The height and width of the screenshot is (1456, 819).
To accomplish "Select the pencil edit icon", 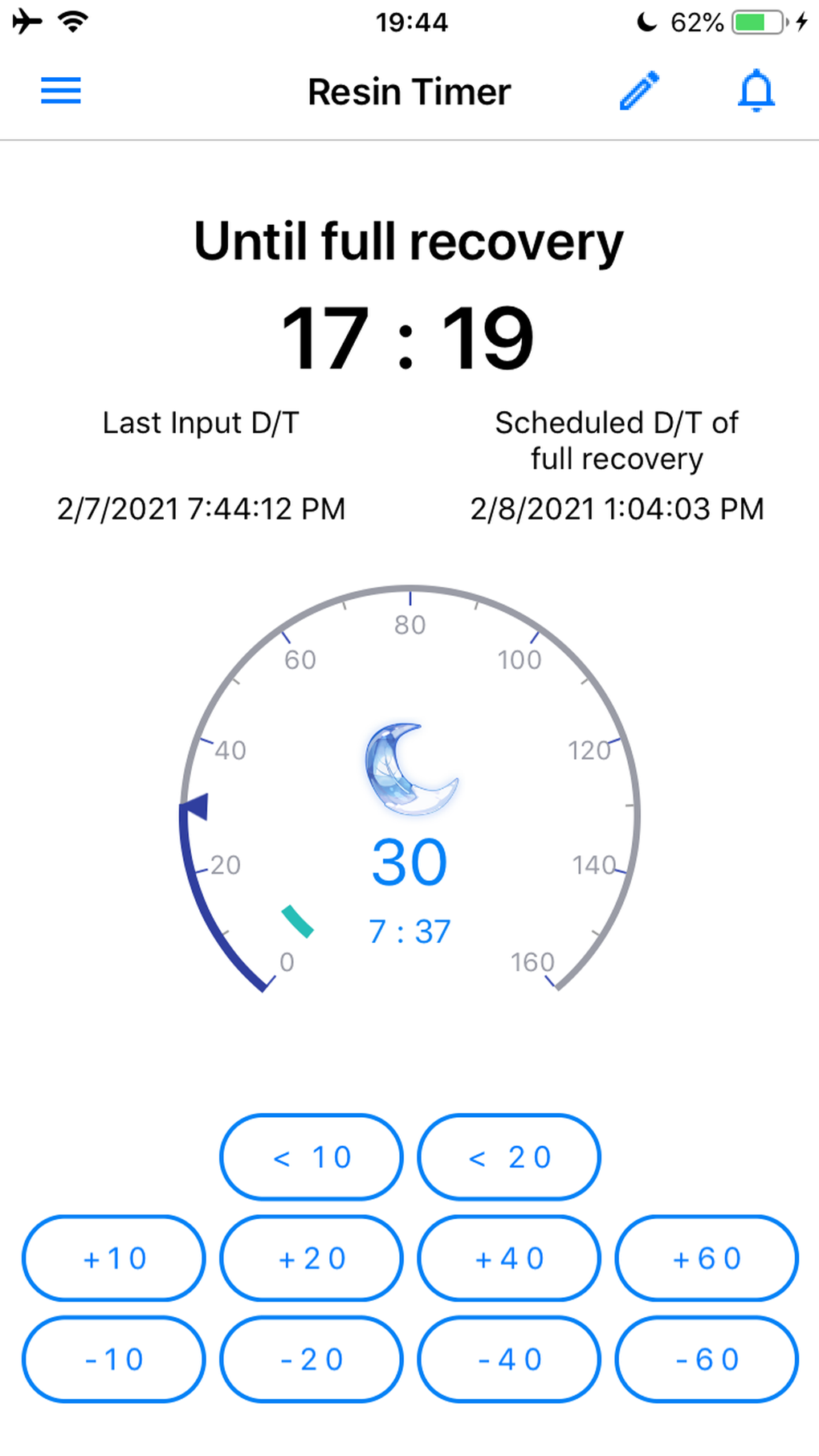I will (638, 90).
